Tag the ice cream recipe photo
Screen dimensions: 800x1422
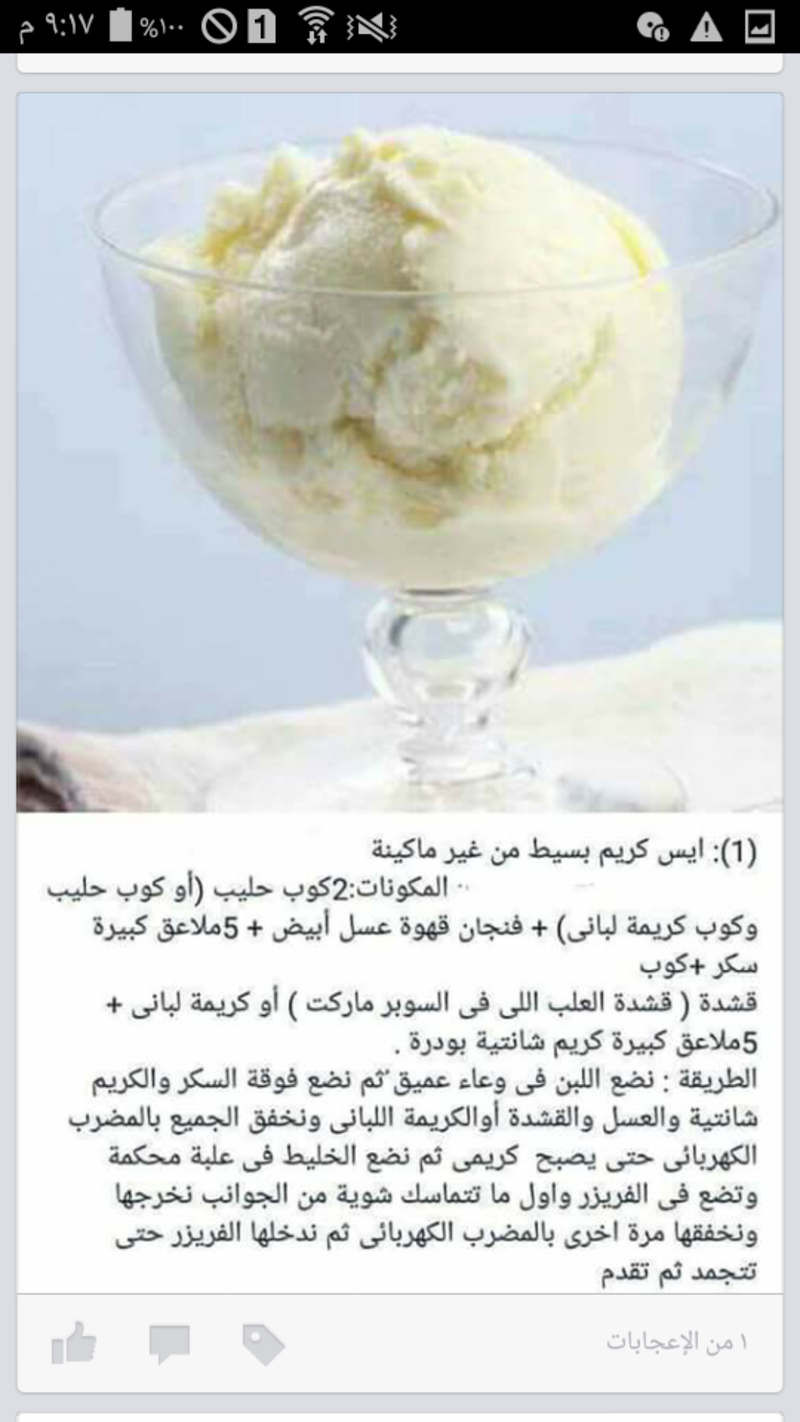click(x=263, y=1343)
